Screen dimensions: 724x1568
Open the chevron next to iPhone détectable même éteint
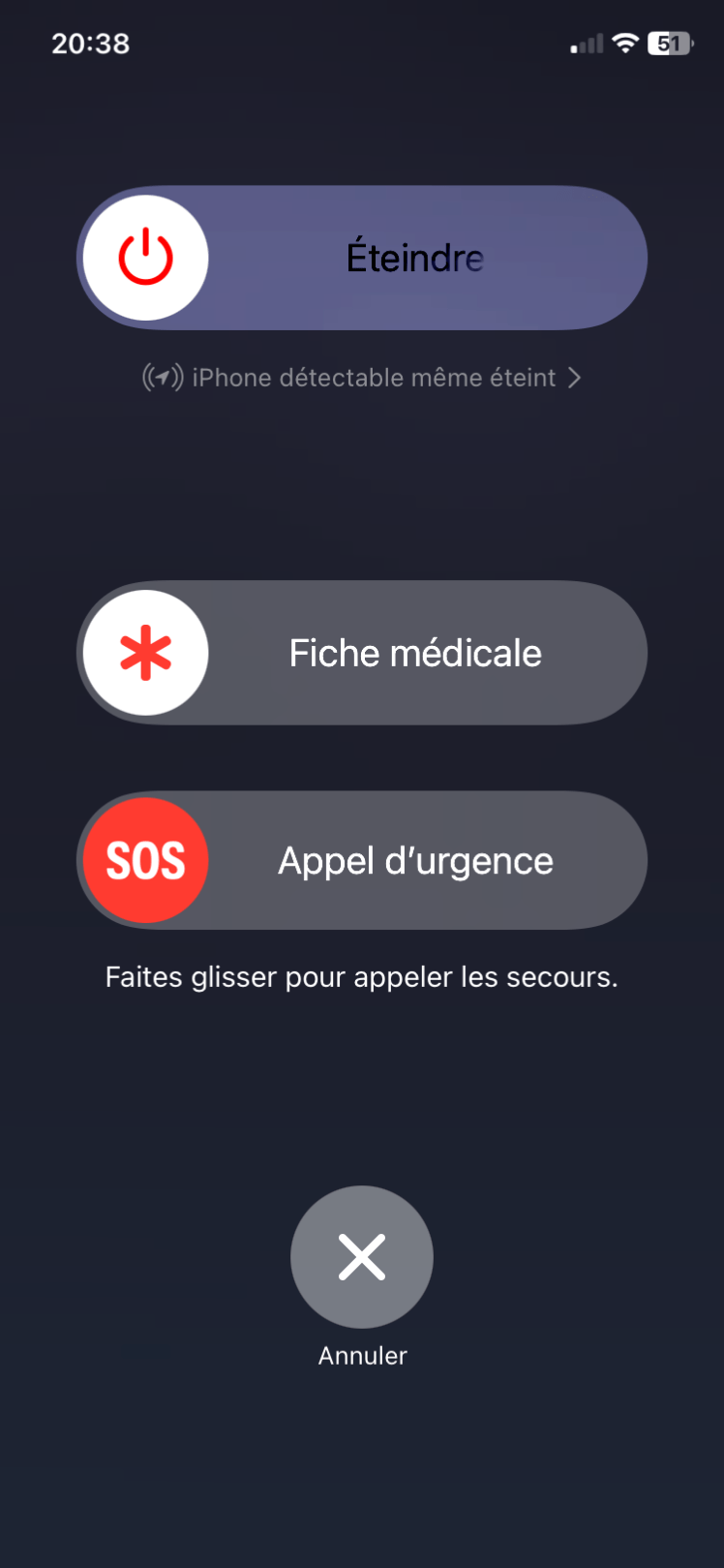pyautogui.click(x=575, y=378)
